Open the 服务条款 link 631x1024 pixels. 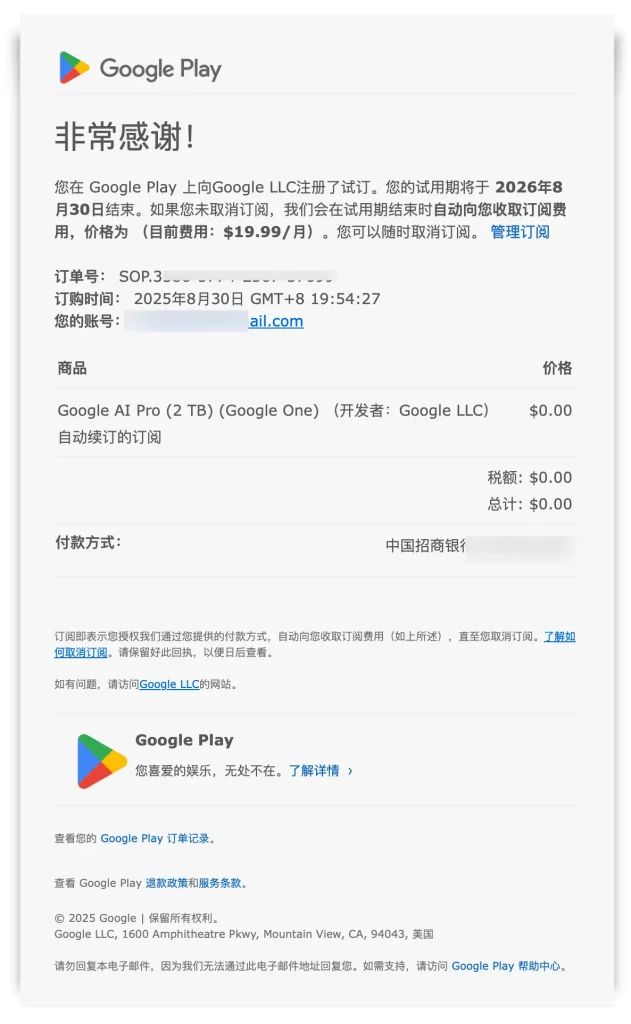(x=220, y=883)
